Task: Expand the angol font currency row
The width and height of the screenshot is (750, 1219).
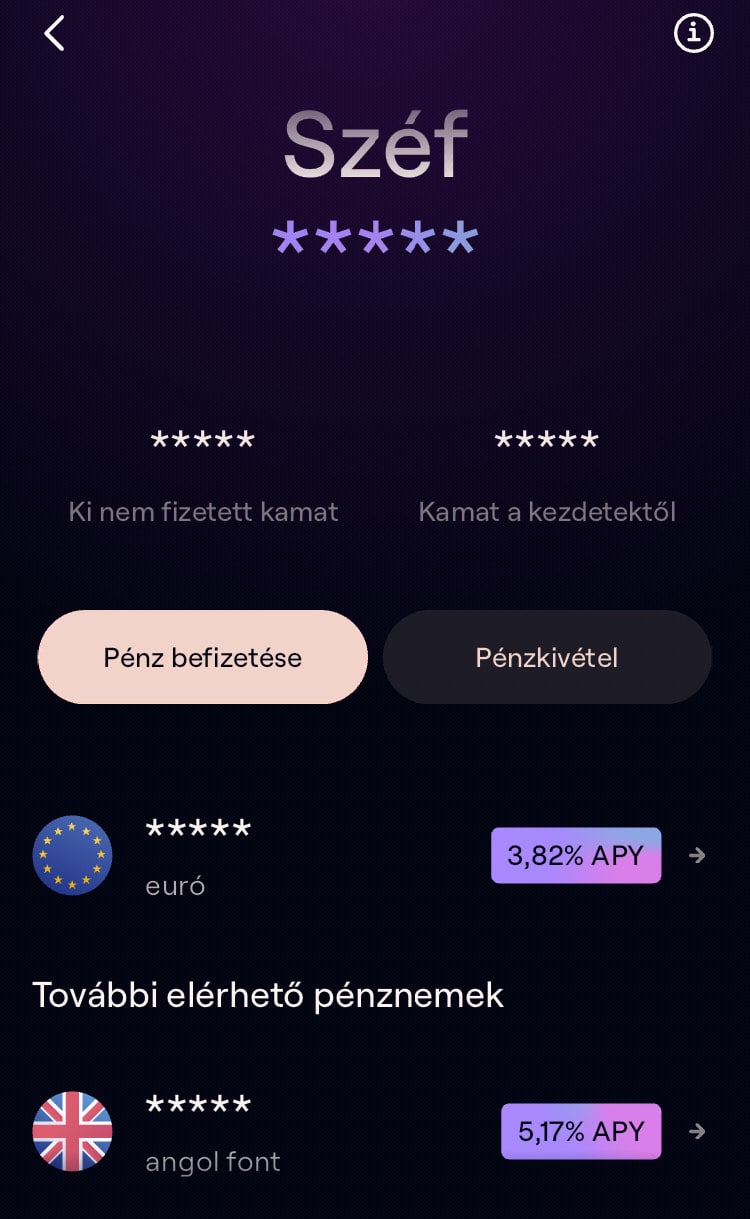Action: click(375, 1131)
